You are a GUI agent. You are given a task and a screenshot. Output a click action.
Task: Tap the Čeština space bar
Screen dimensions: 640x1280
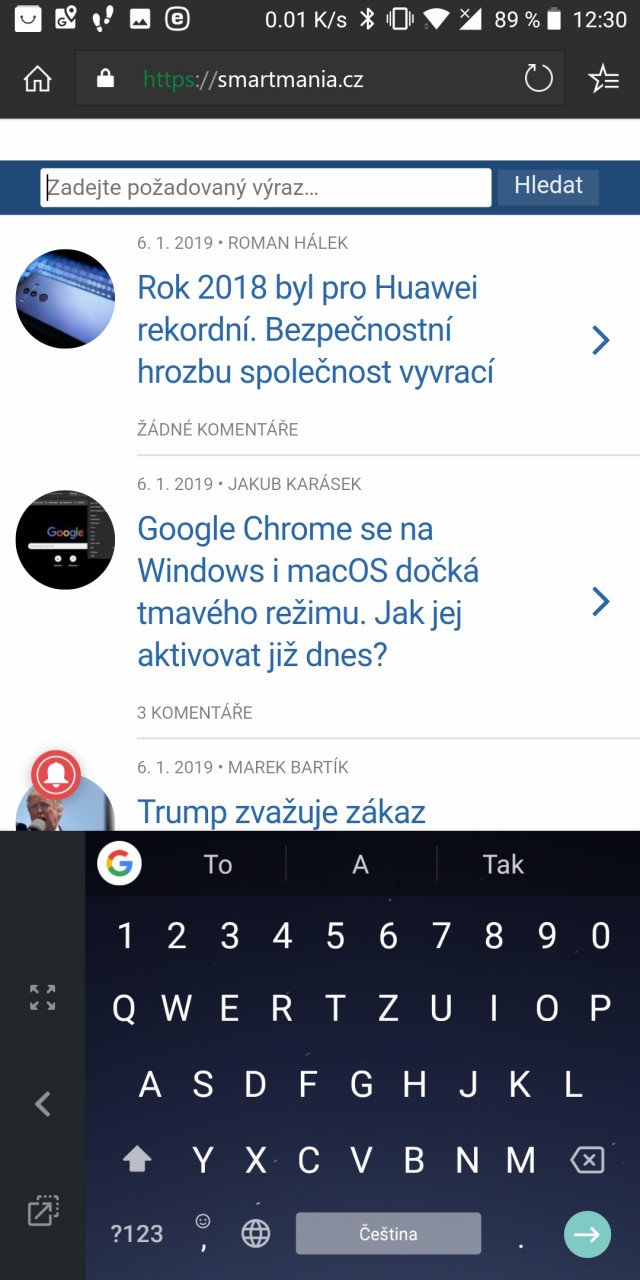(x=388, y=1234)
